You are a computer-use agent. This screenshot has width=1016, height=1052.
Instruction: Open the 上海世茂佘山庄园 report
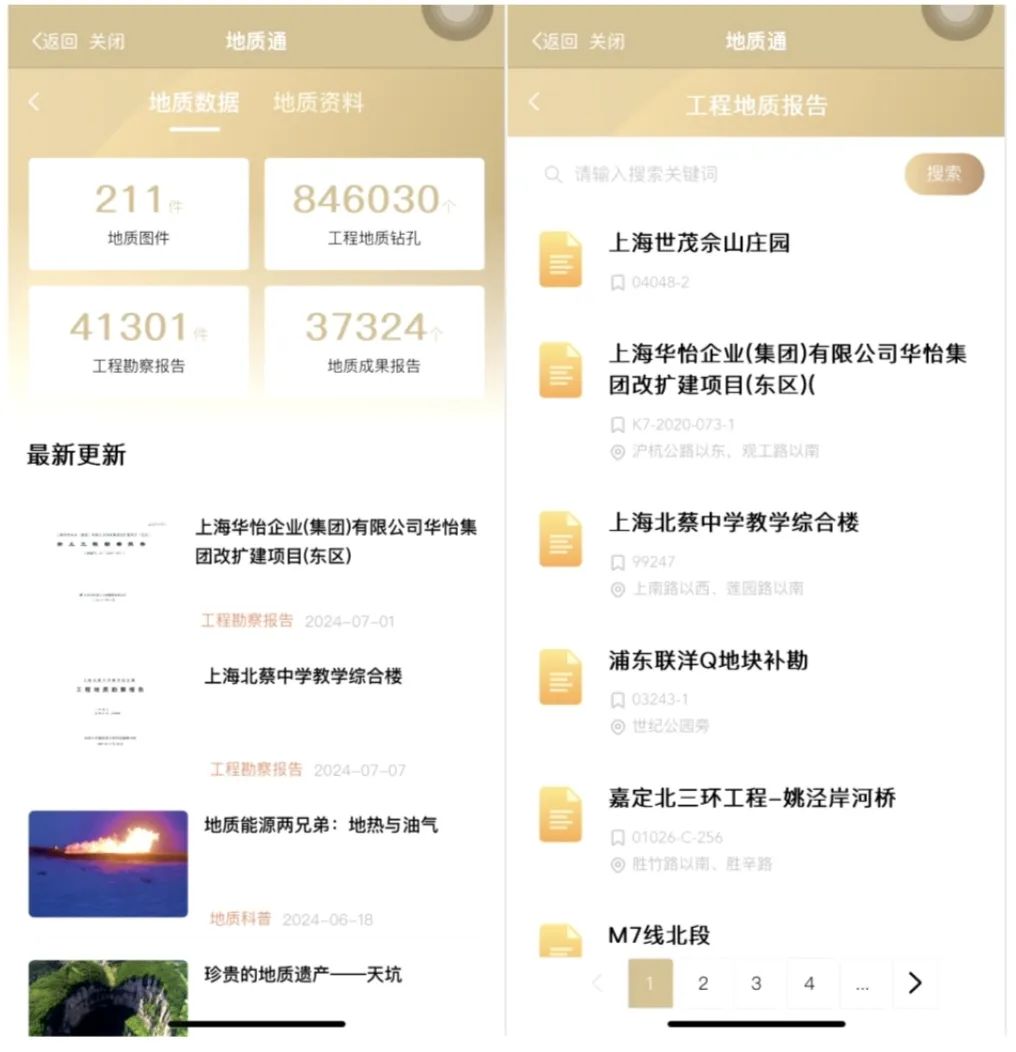(x=699, y=243)
